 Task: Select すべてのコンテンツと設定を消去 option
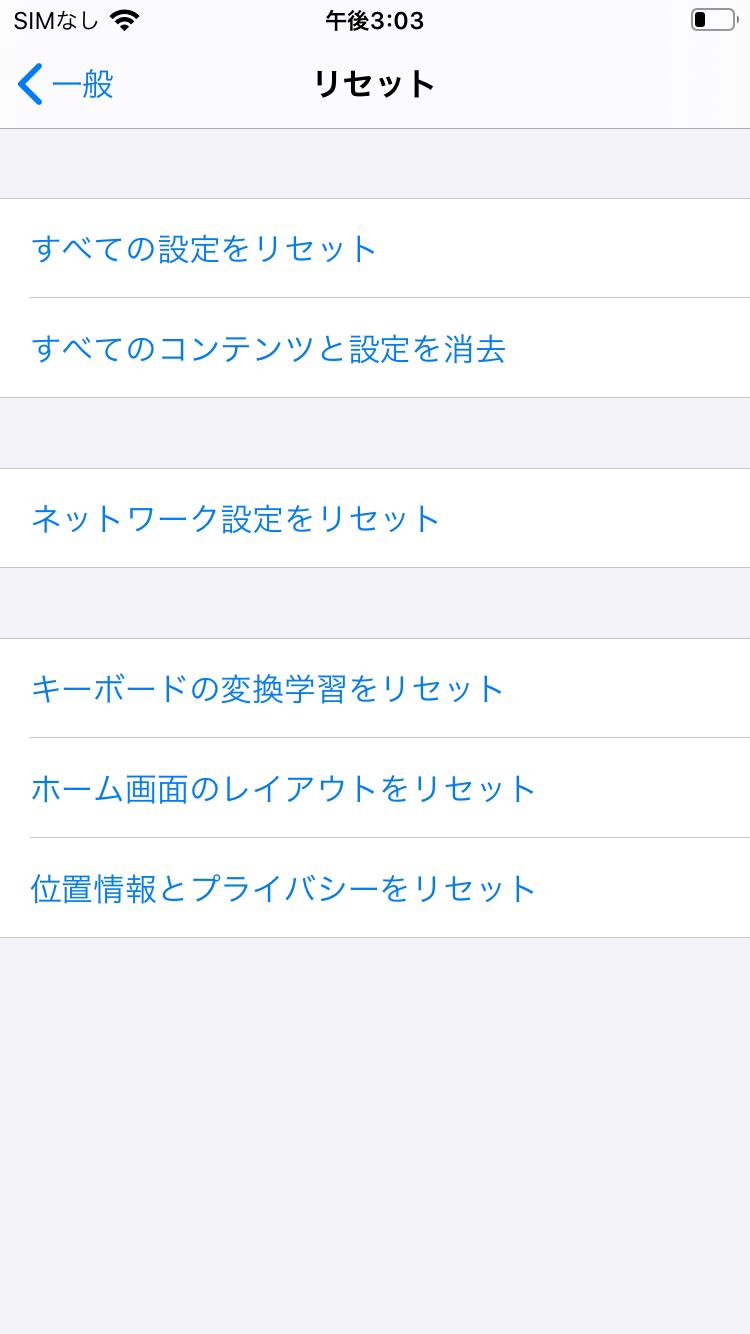point(270,349)
